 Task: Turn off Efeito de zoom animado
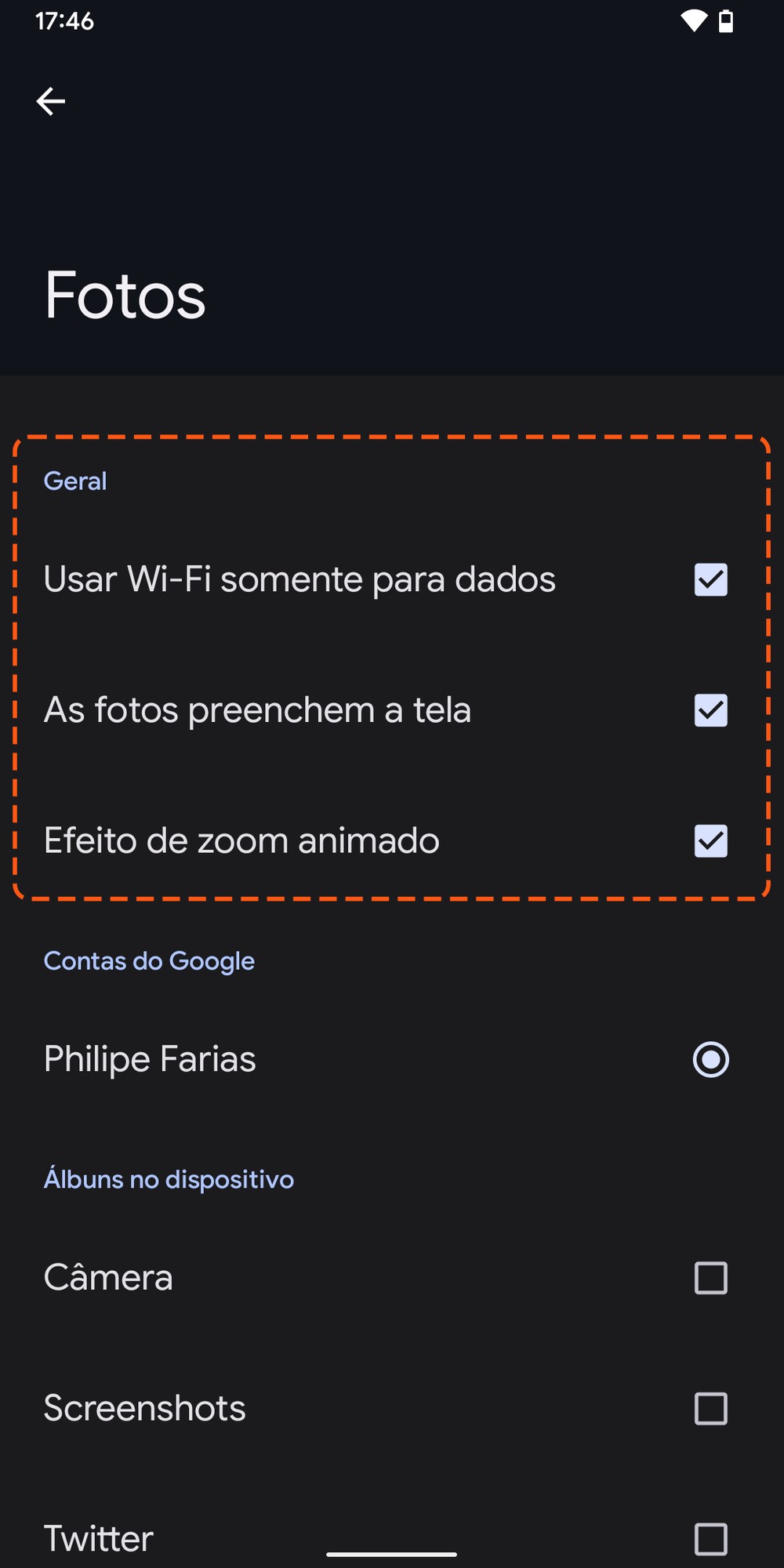tap(711, 841)
